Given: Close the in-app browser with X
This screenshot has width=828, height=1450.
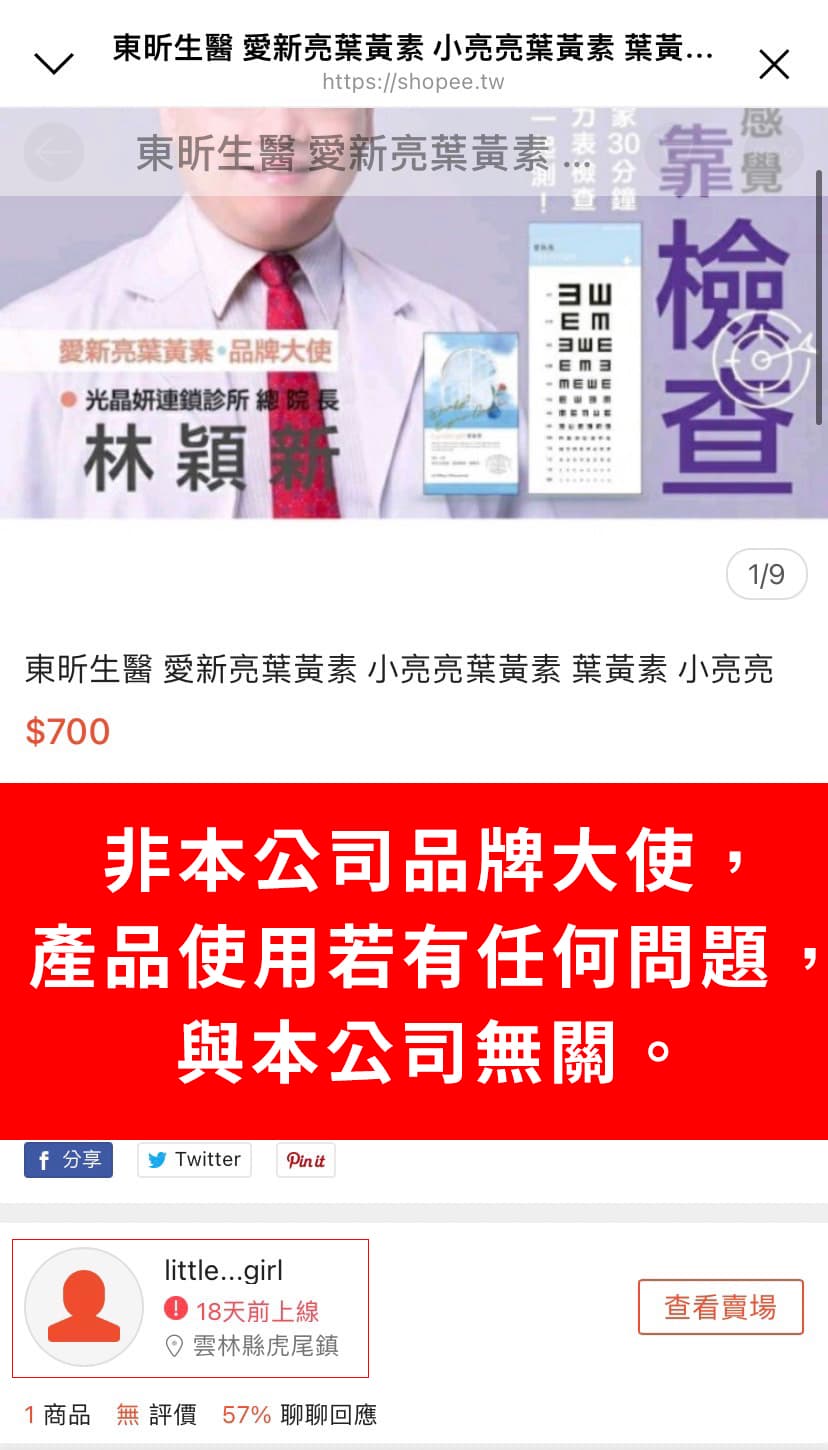Looking at the screenshot, I should pos(774,65).
